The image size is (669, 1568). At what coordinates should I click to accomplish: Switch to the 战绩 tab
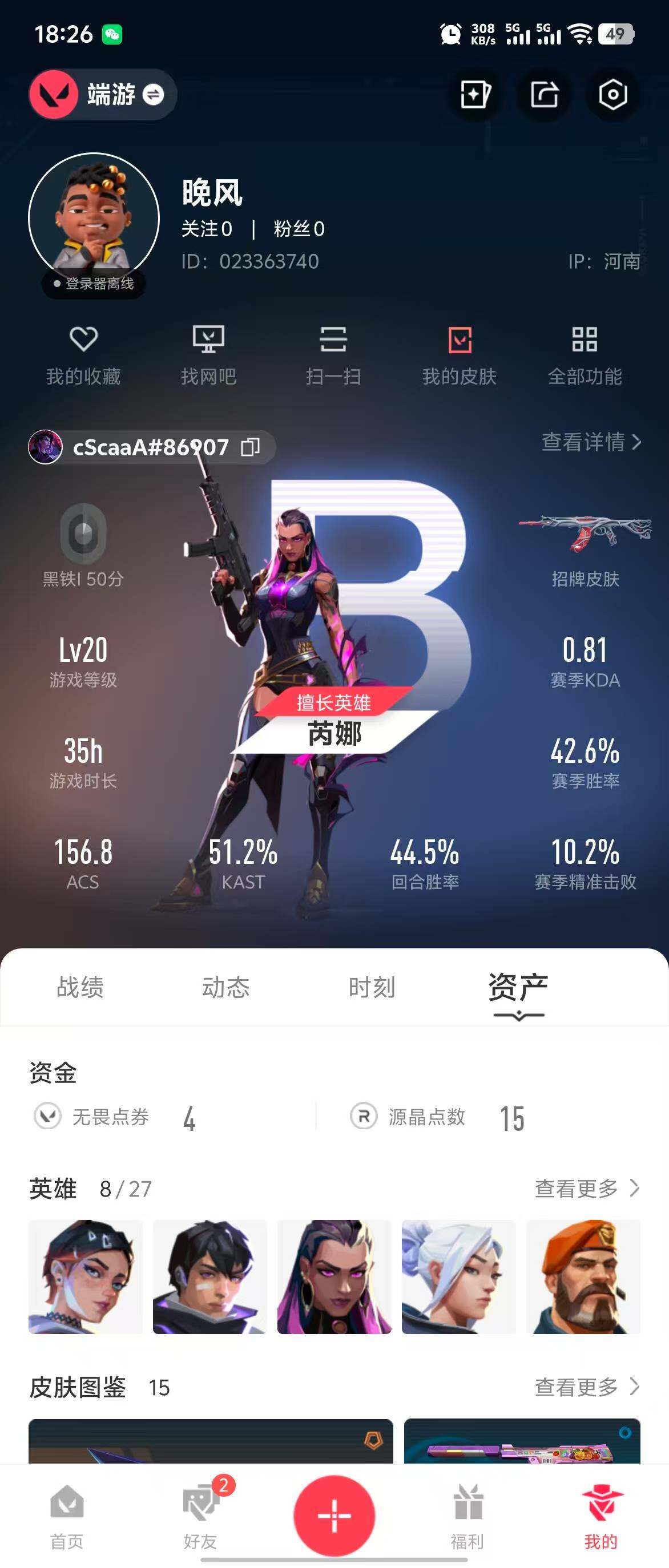80,987
